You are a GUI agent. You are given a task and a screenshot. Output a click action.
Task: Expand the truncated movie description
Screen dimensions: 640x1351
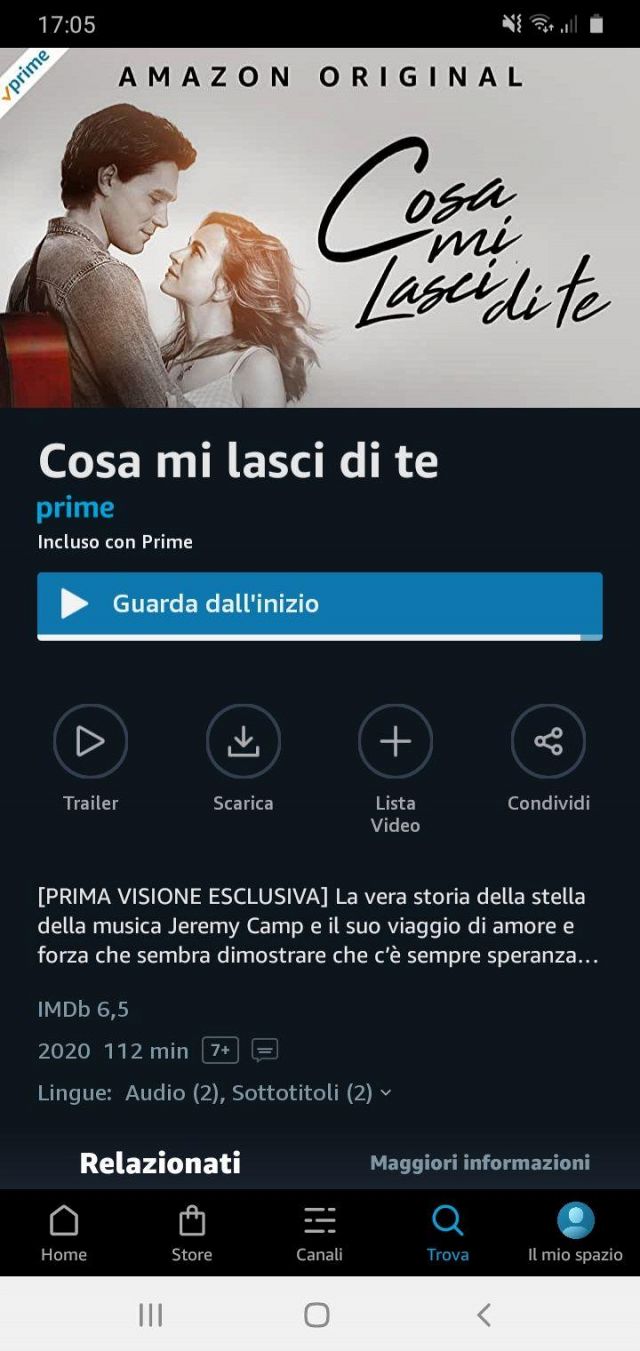tap(318, 926)
